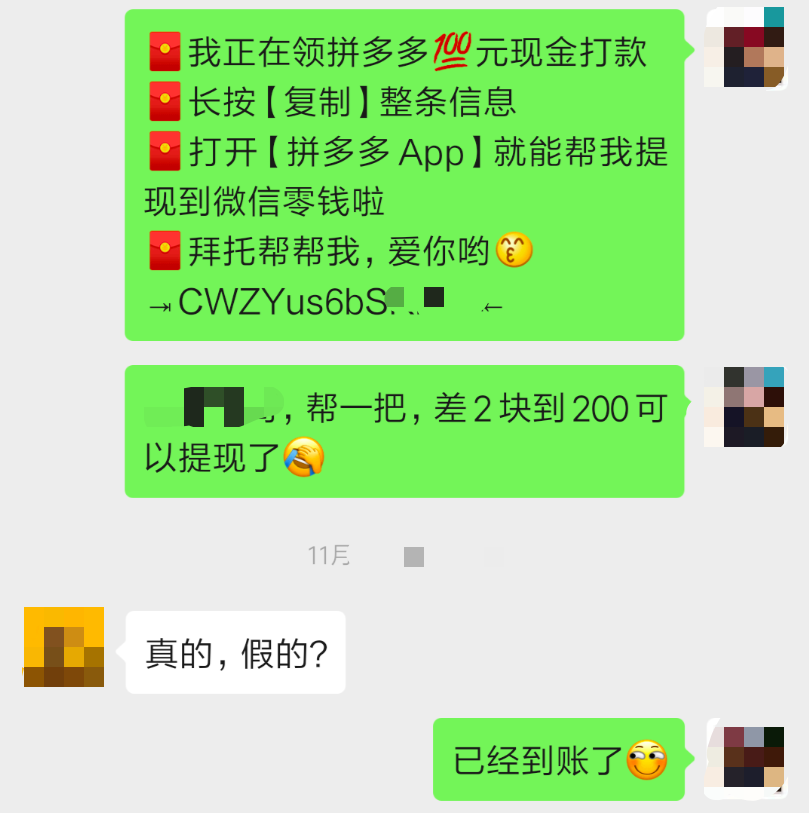The width and height of the screenshot is (809, 813).
Task: Click the face blowing a kiss emoji
Action: pyautogui.click(x=515, y=251)
